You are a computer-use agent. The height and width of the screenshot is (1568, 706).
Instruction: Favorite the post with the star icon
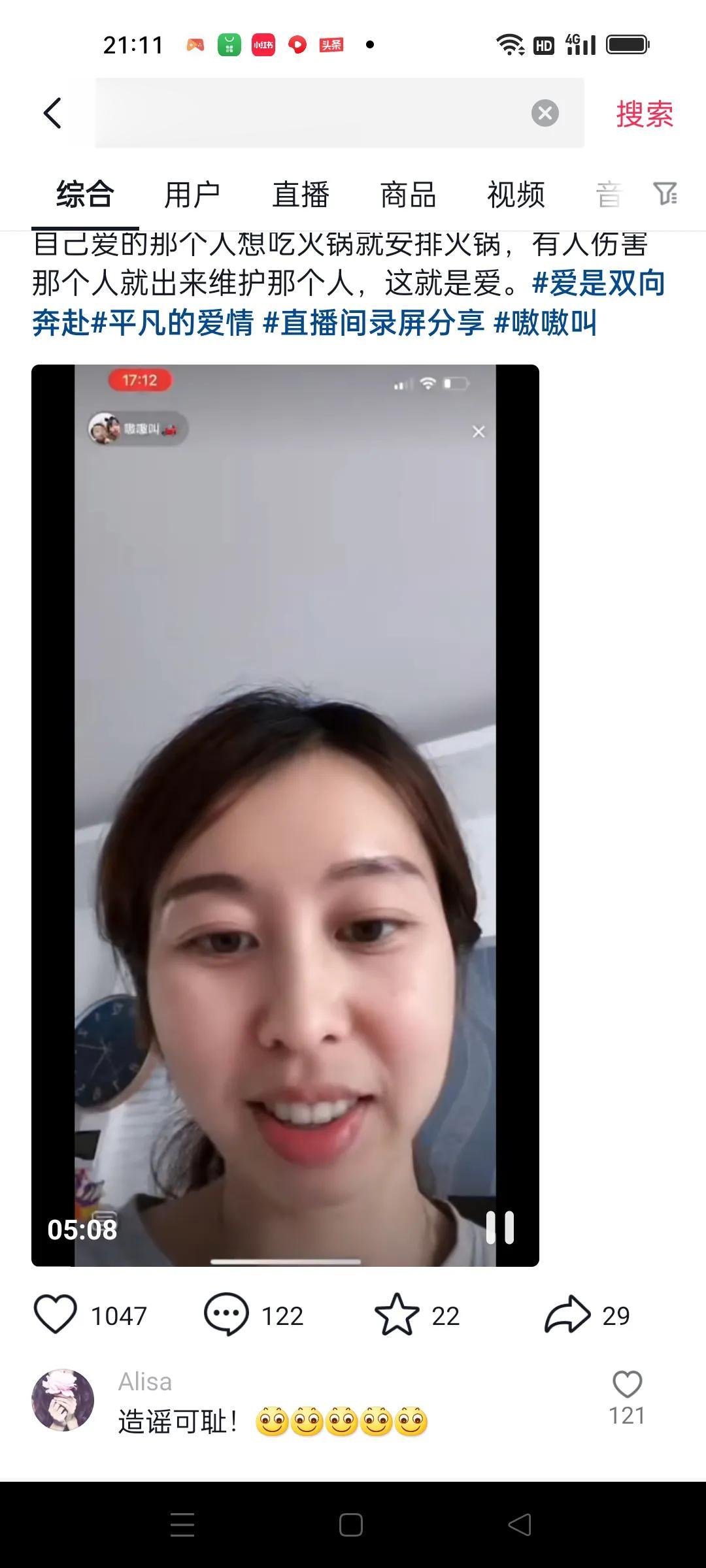tap(397, 1315)
